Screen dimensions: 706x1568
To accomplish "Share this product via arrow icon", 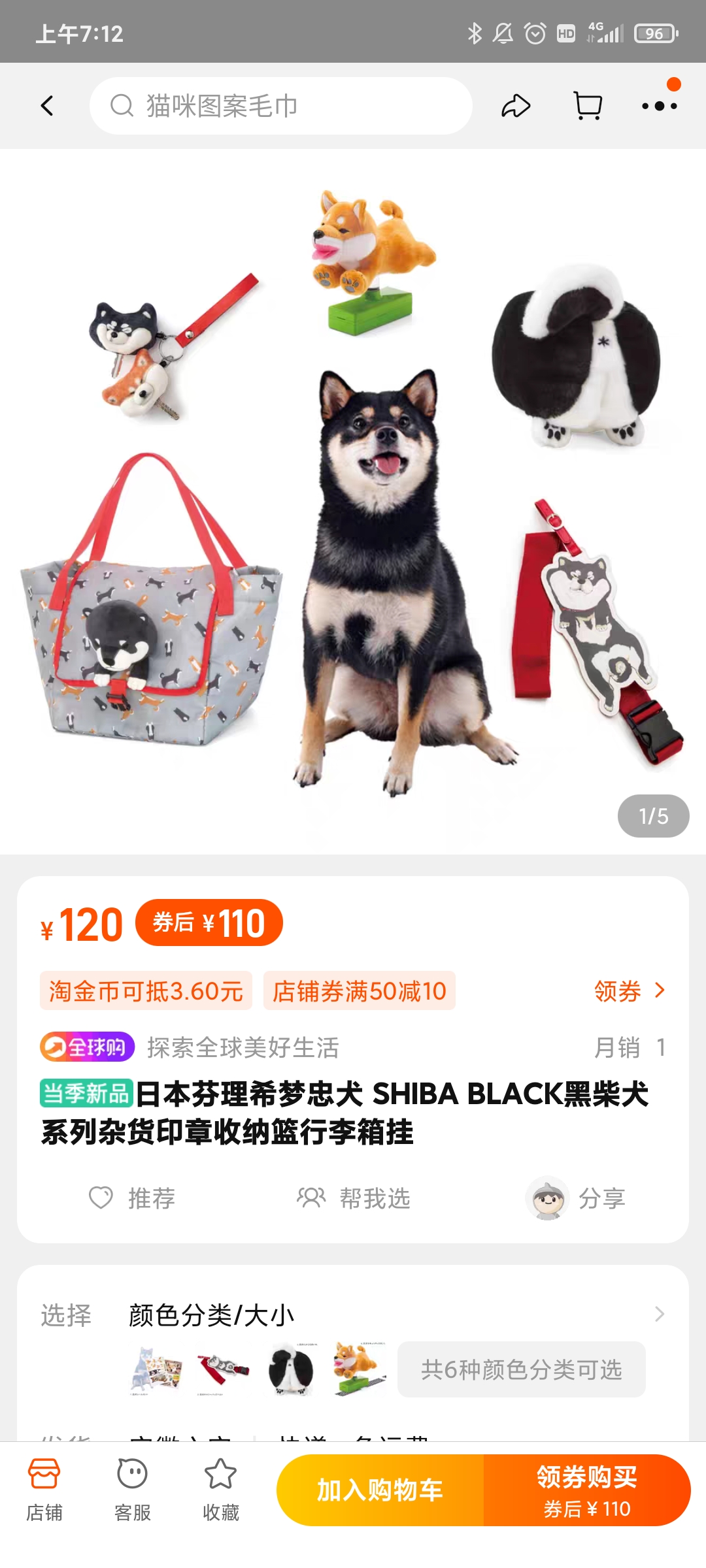I will coord(515,106).
